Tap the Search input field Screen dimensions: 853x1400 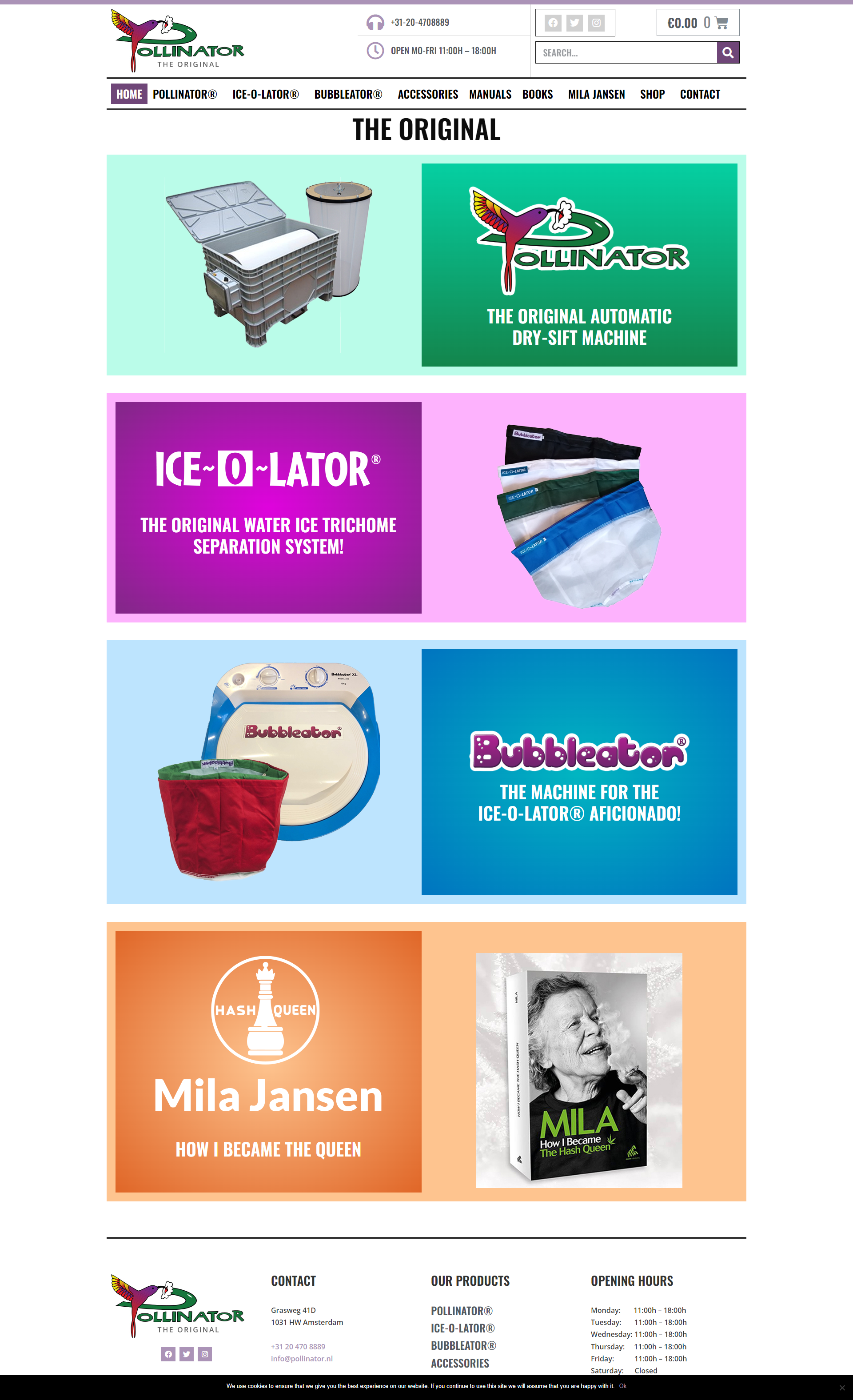[626, 53]
